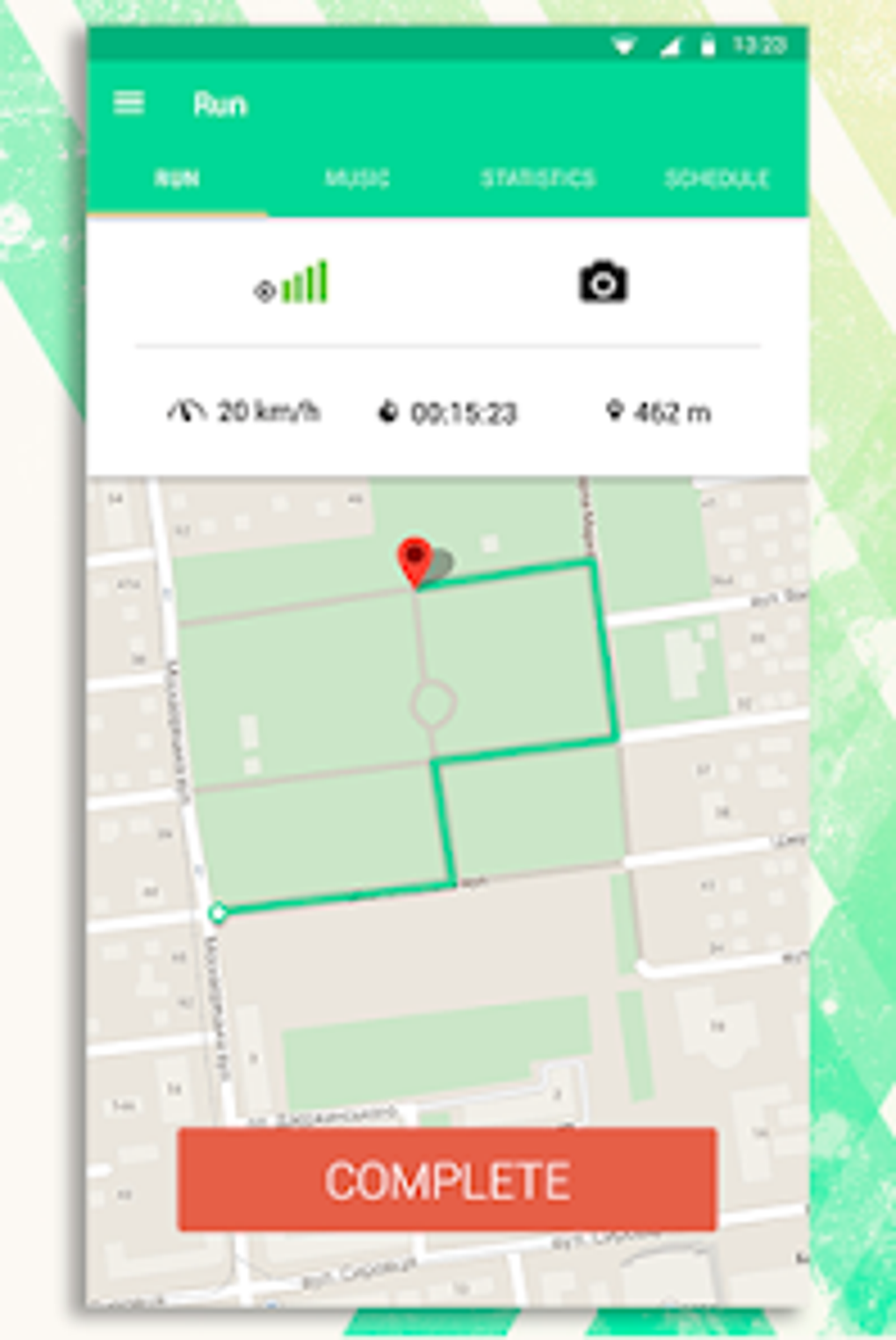Select the RUN tab
The width and height of the screenshot is (896, 1340).
(x=178, y=178)
